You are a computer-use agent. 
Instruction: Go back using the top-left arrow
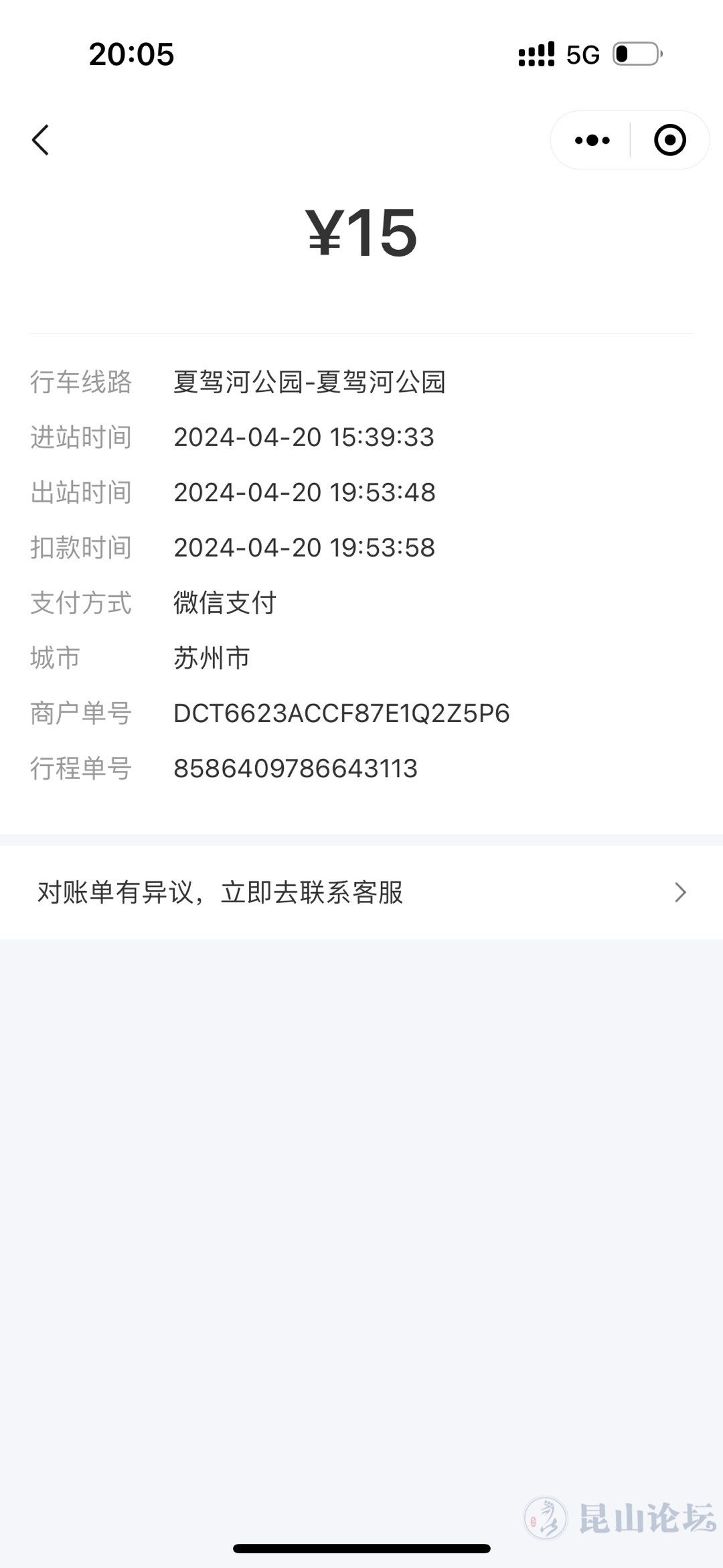tap(41, 140)
